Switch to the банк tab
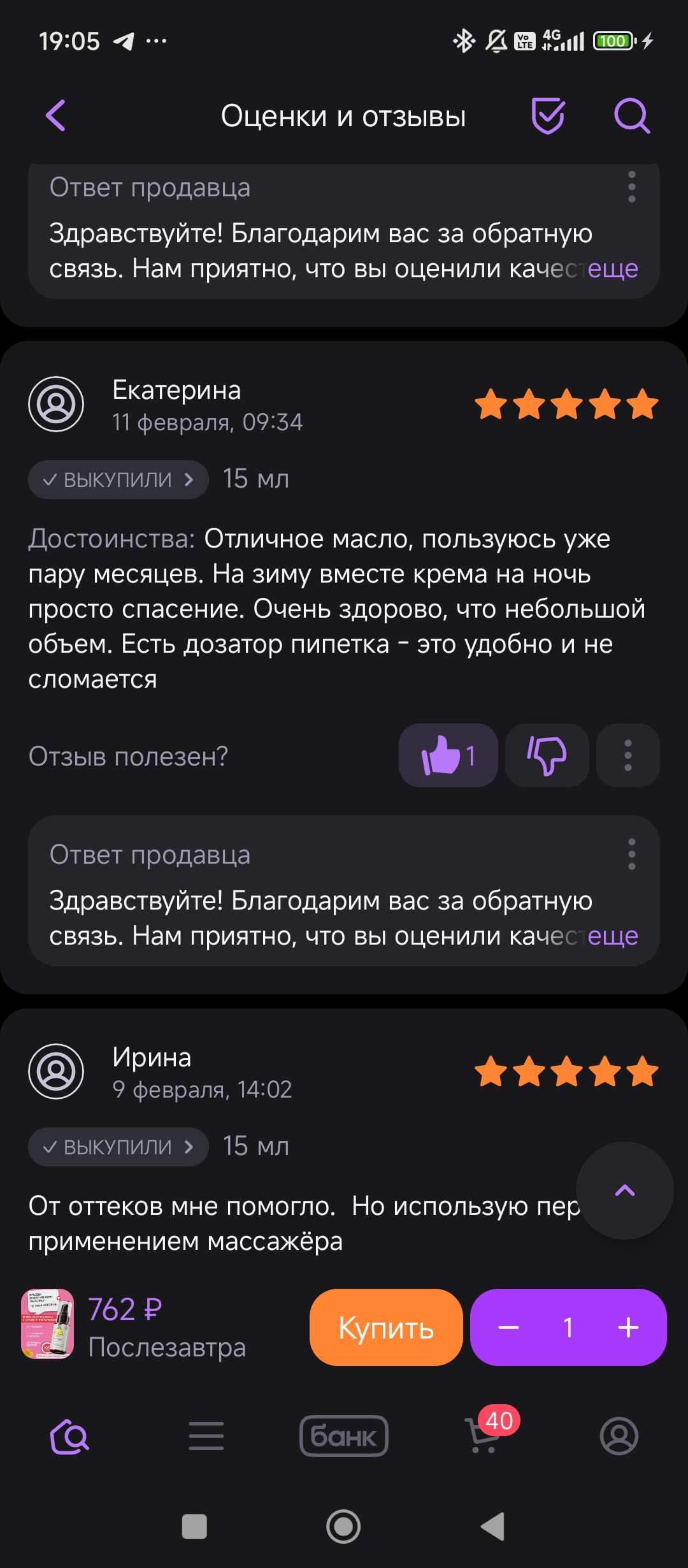This screenshot has width=688, height=1568. [x=344, y=1435]
